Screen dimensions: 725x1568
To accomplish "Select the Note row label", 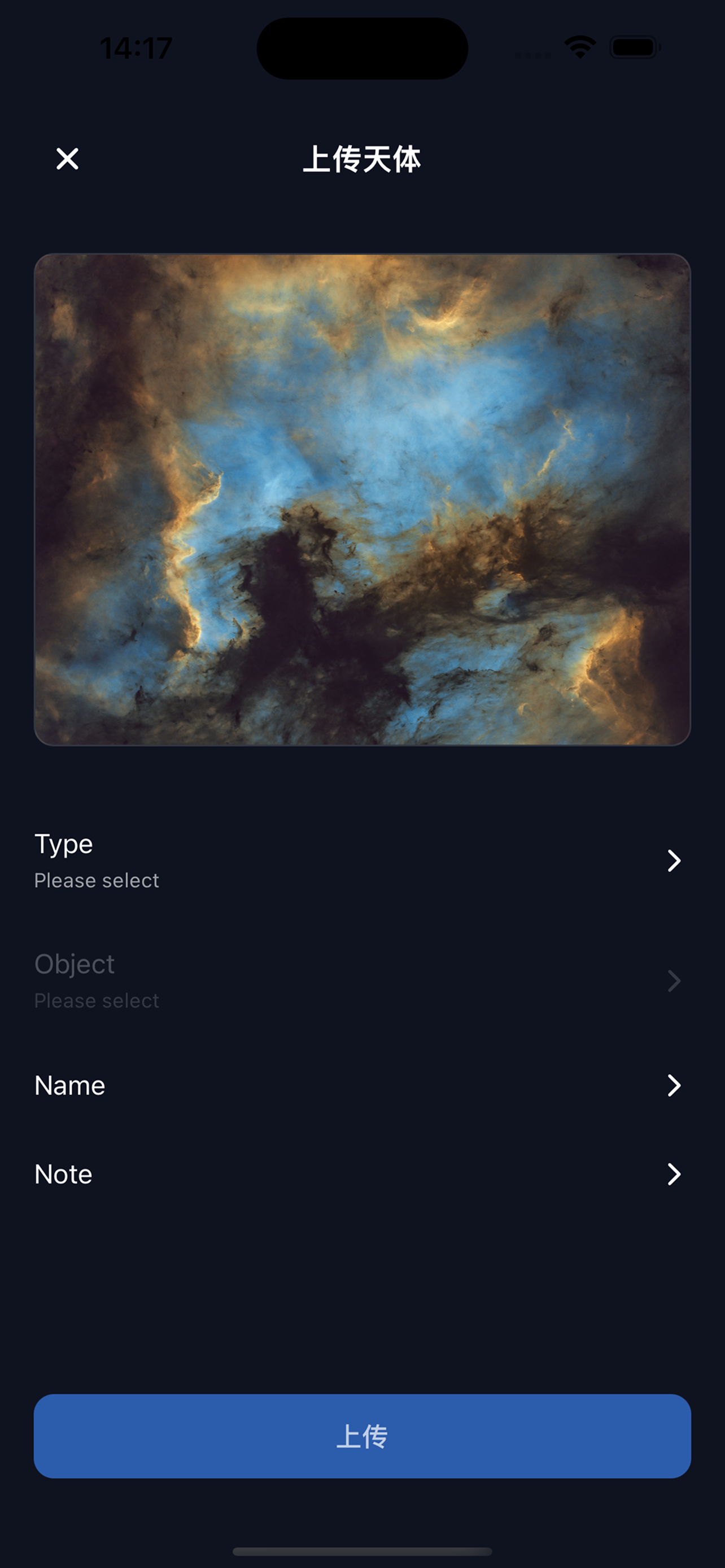I will pyautogui.click(x=62, y=1175).
